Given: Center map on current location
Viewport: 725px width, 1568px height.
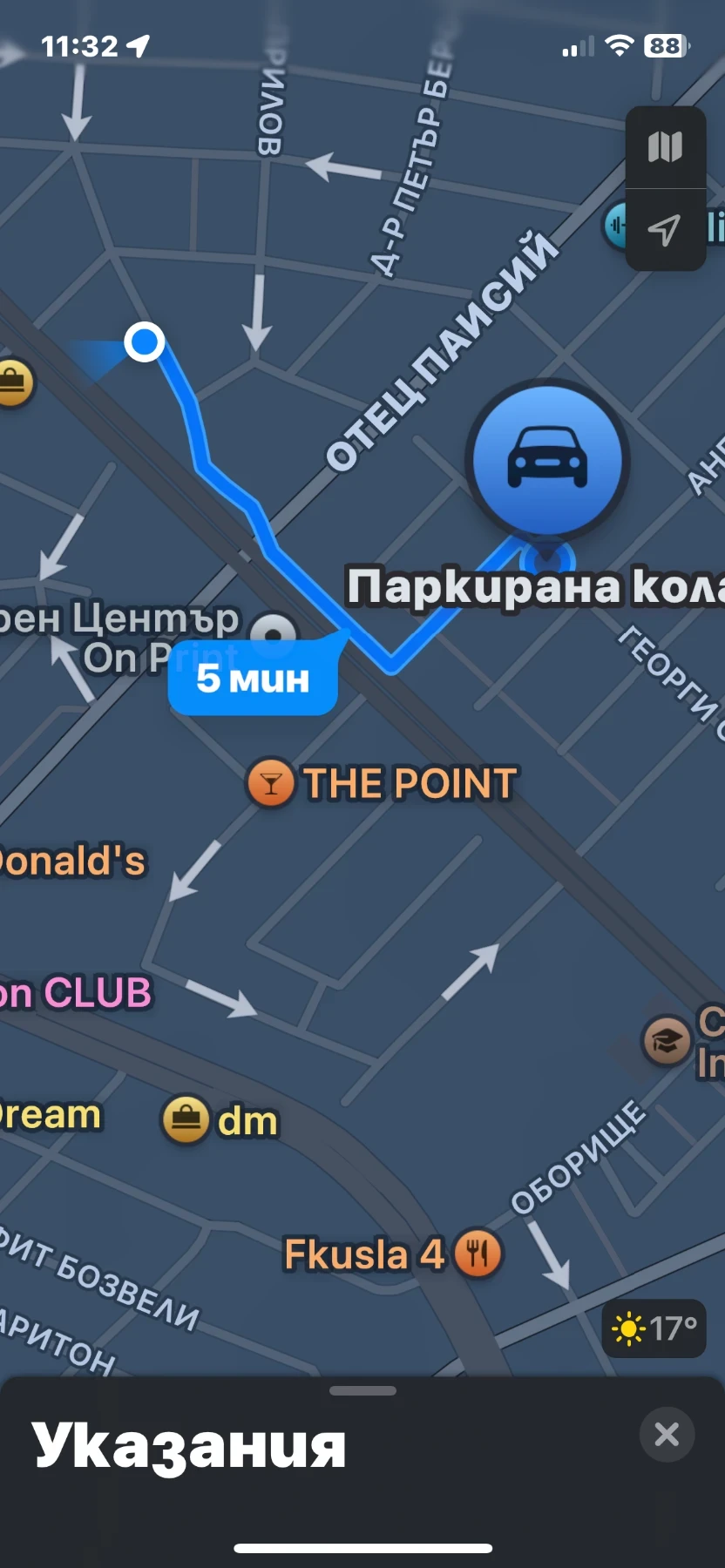Looking at the screenshot, I should 665,230.
